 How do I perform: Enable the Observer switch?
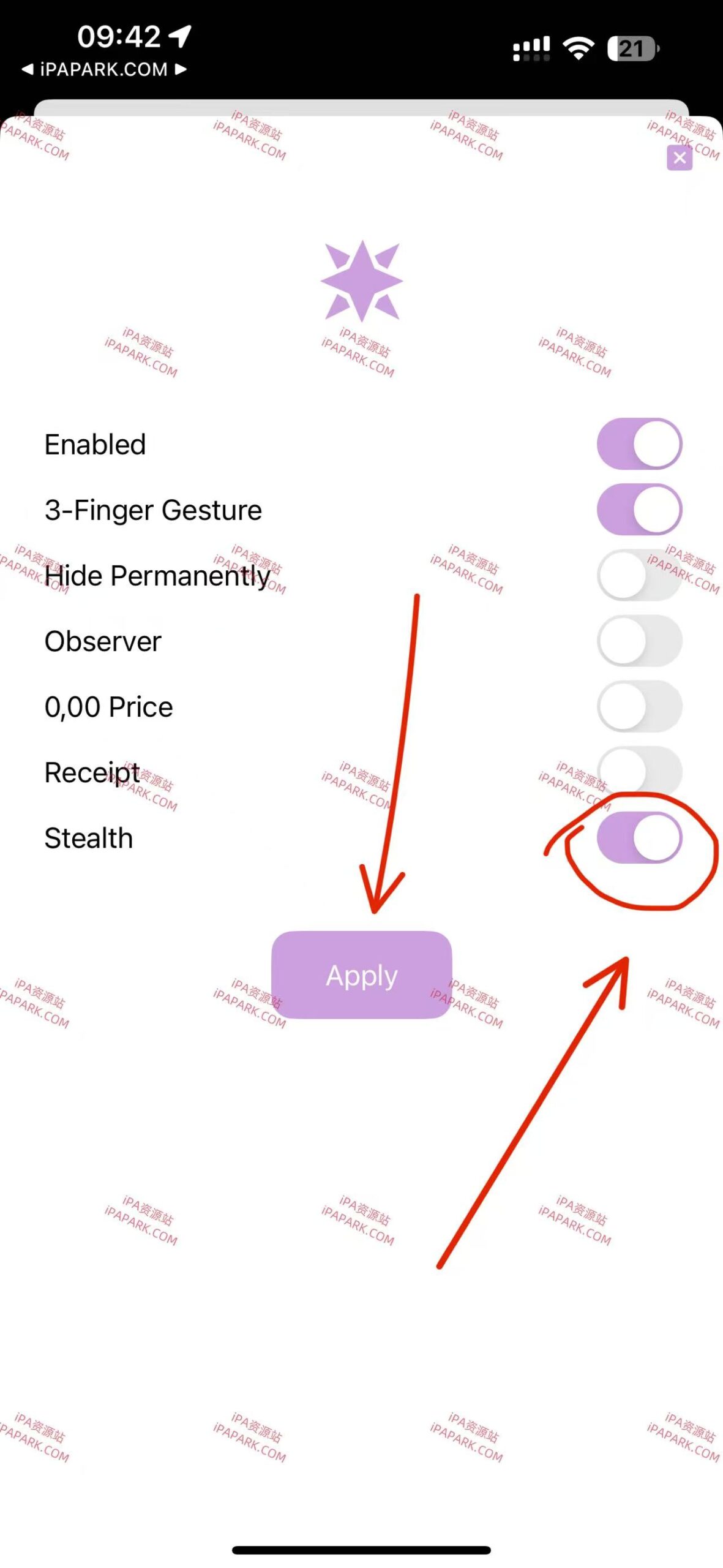pos(639,641)
